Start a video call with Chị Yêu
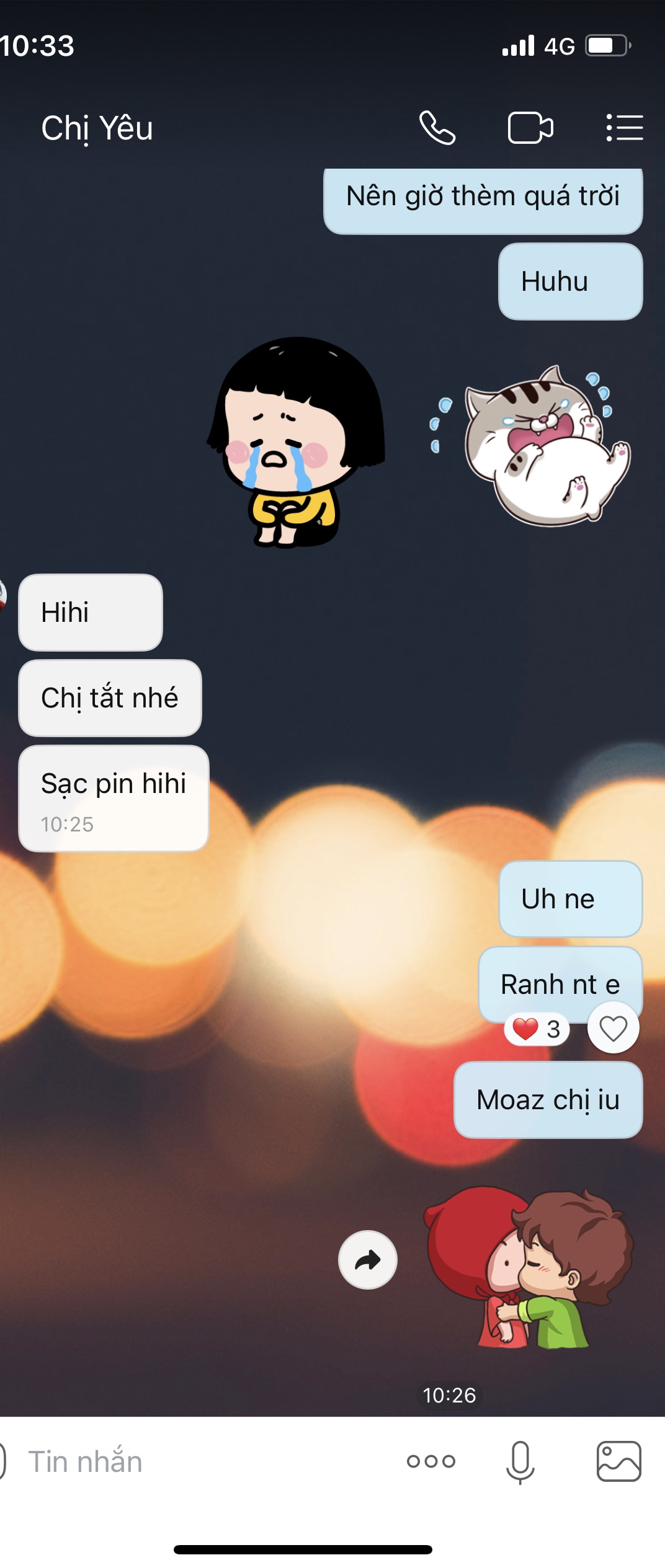Screen dimensions: 665x1568 [530, 128]
